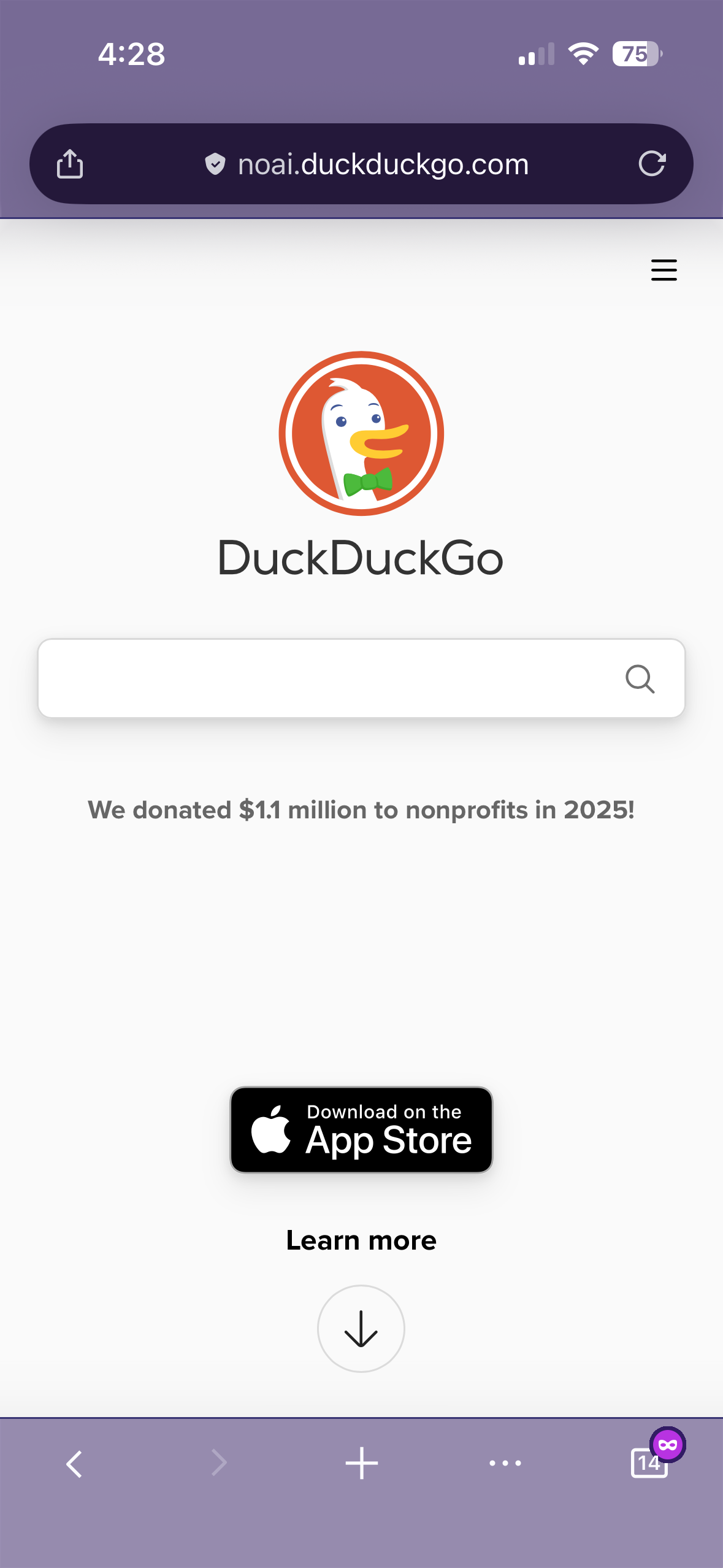View the 14 open tabs
The height and width of the screenshot is (1568, 723).
[x=649, y=1464]
